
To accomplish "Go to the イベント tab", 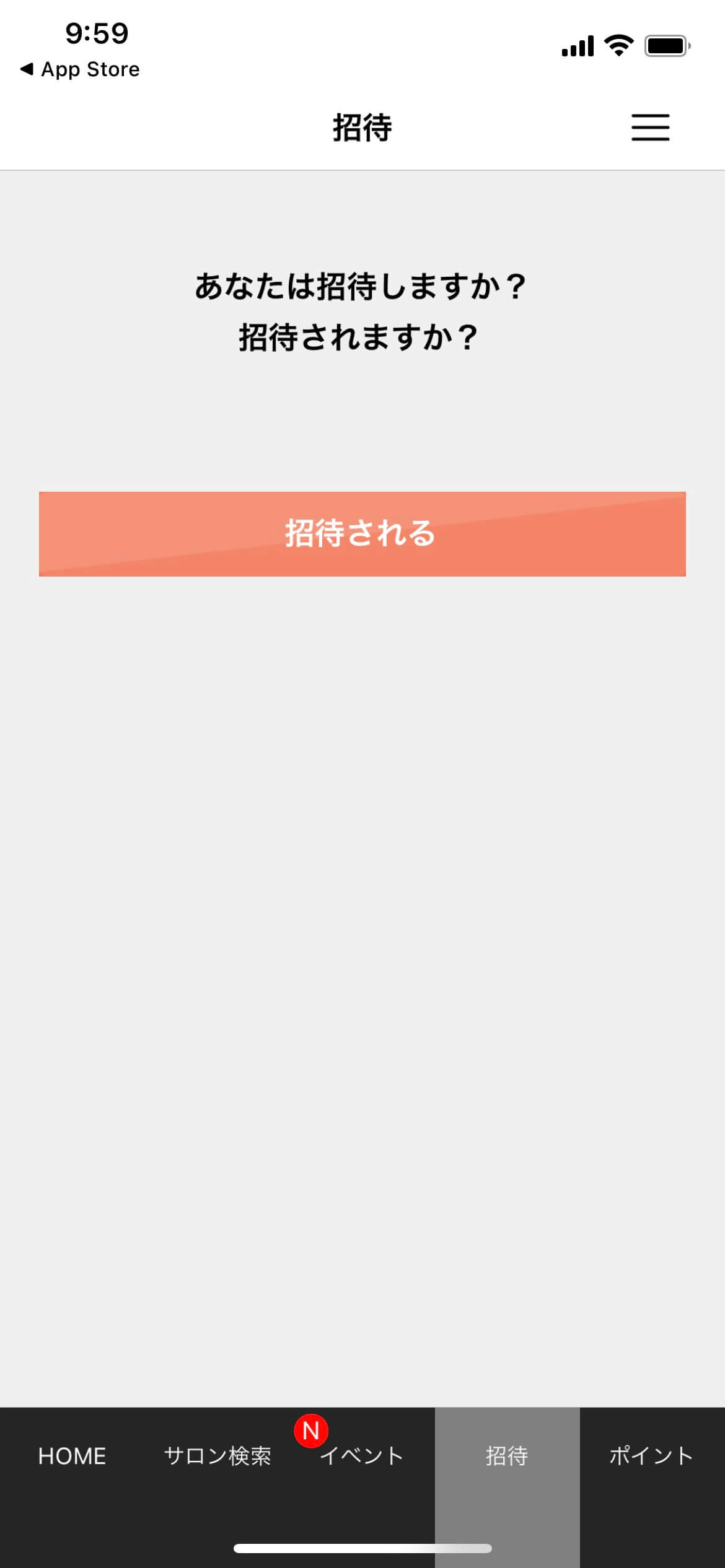I will [362, 1456].
